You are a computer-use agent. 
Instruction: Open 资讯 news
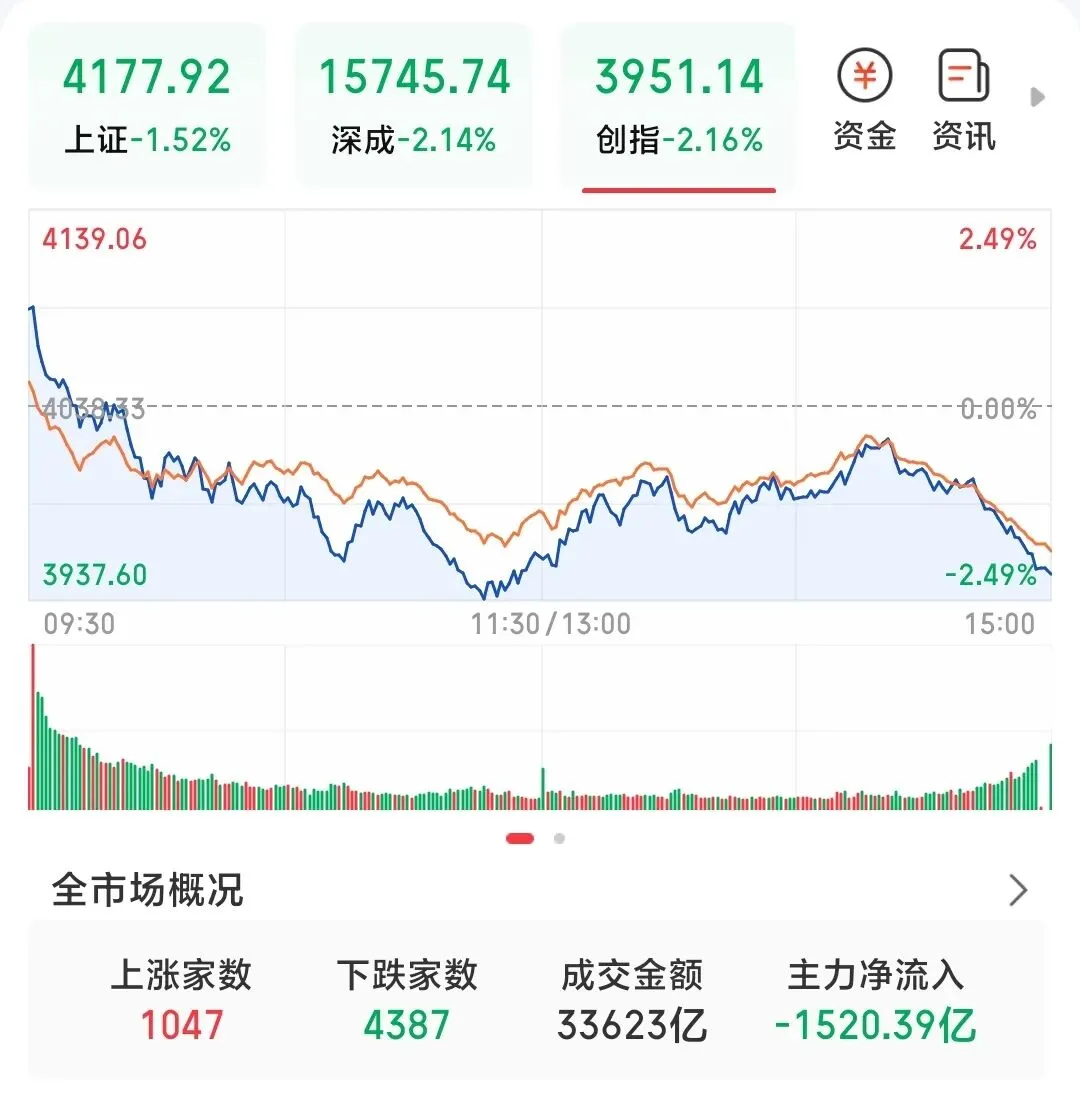pos(964,99)
